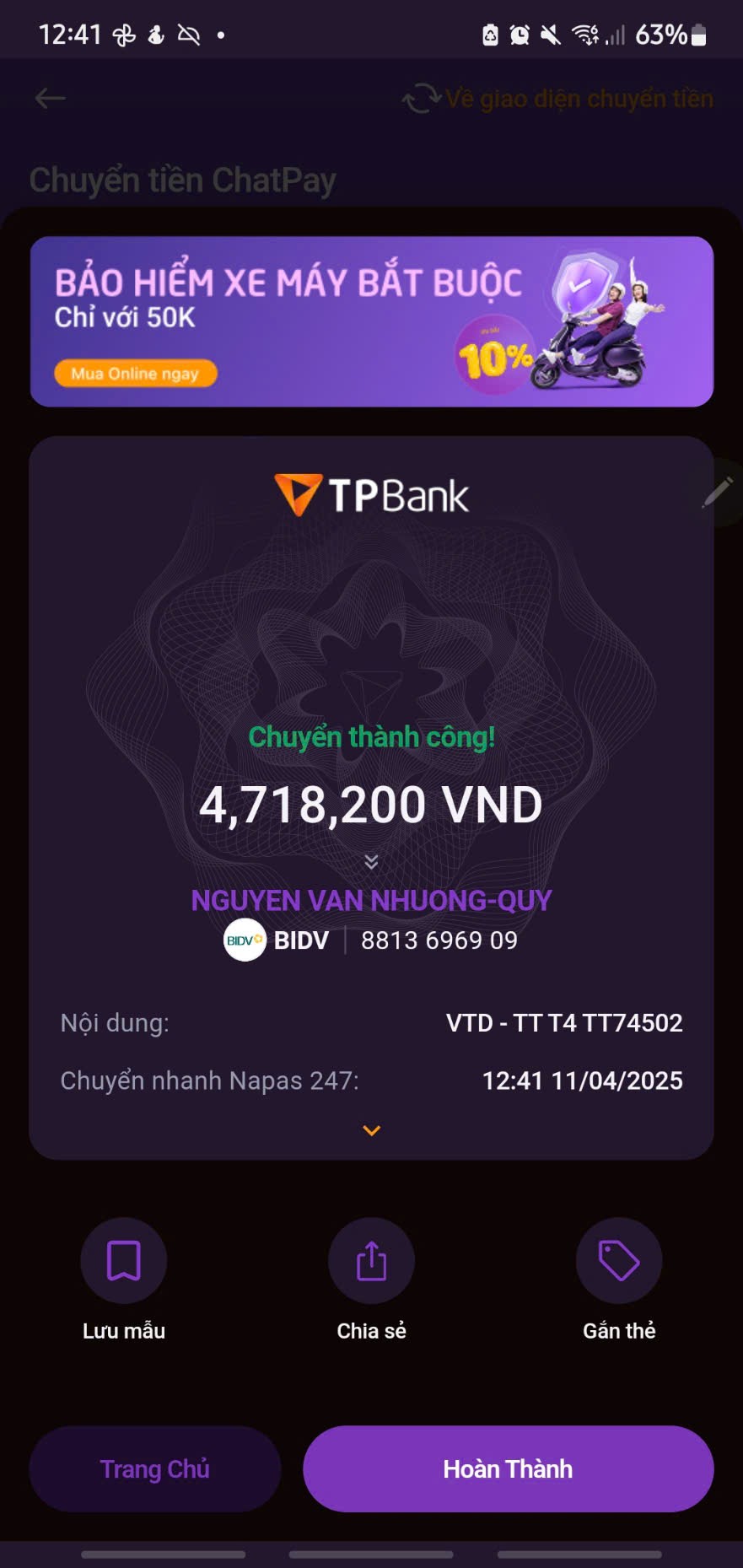The image size is (743, 1568).
Task: Return to Trang Chủ home screen
Action: 154,1468
